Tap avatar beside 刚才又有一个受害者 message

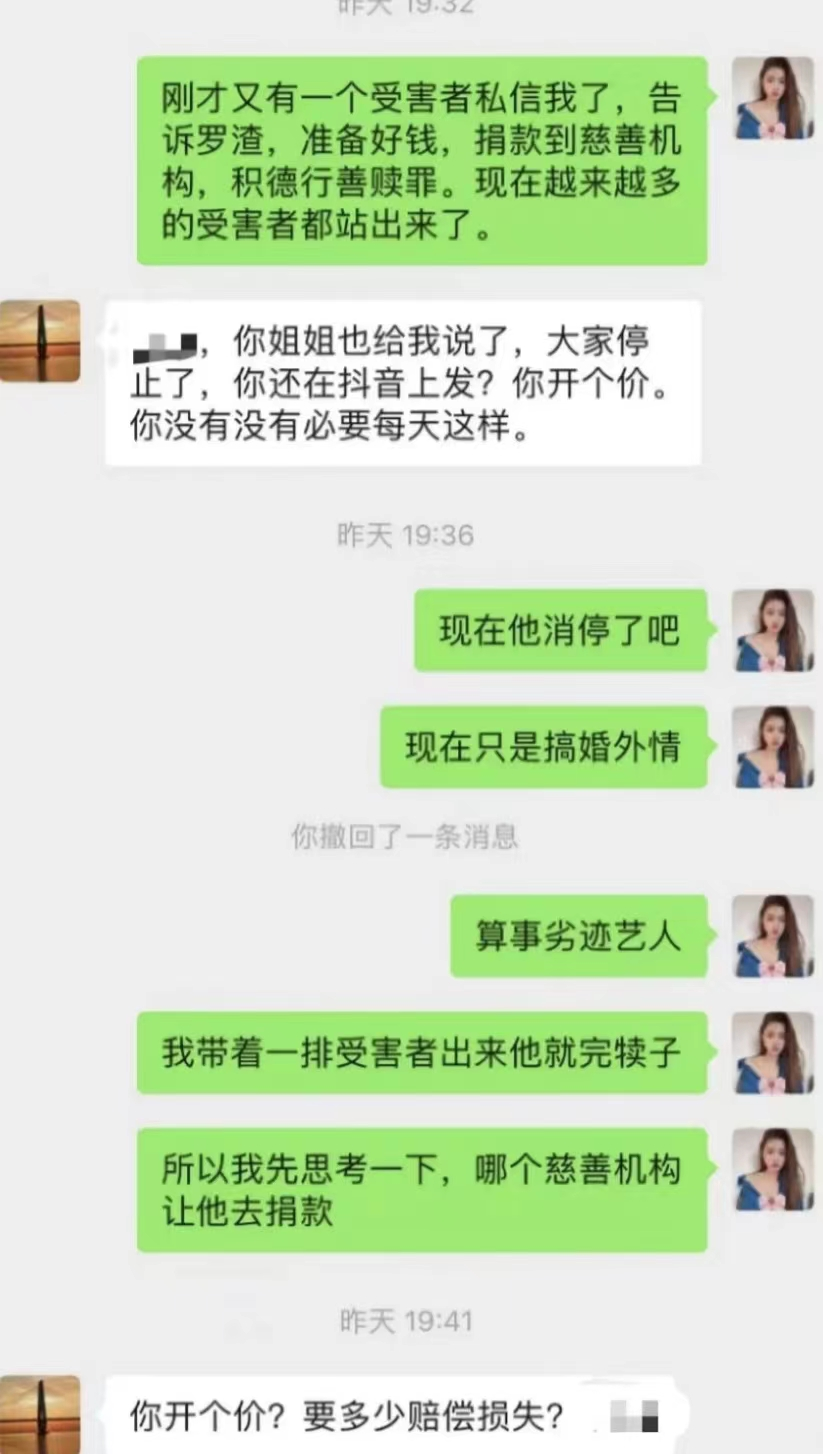(773, 97)
